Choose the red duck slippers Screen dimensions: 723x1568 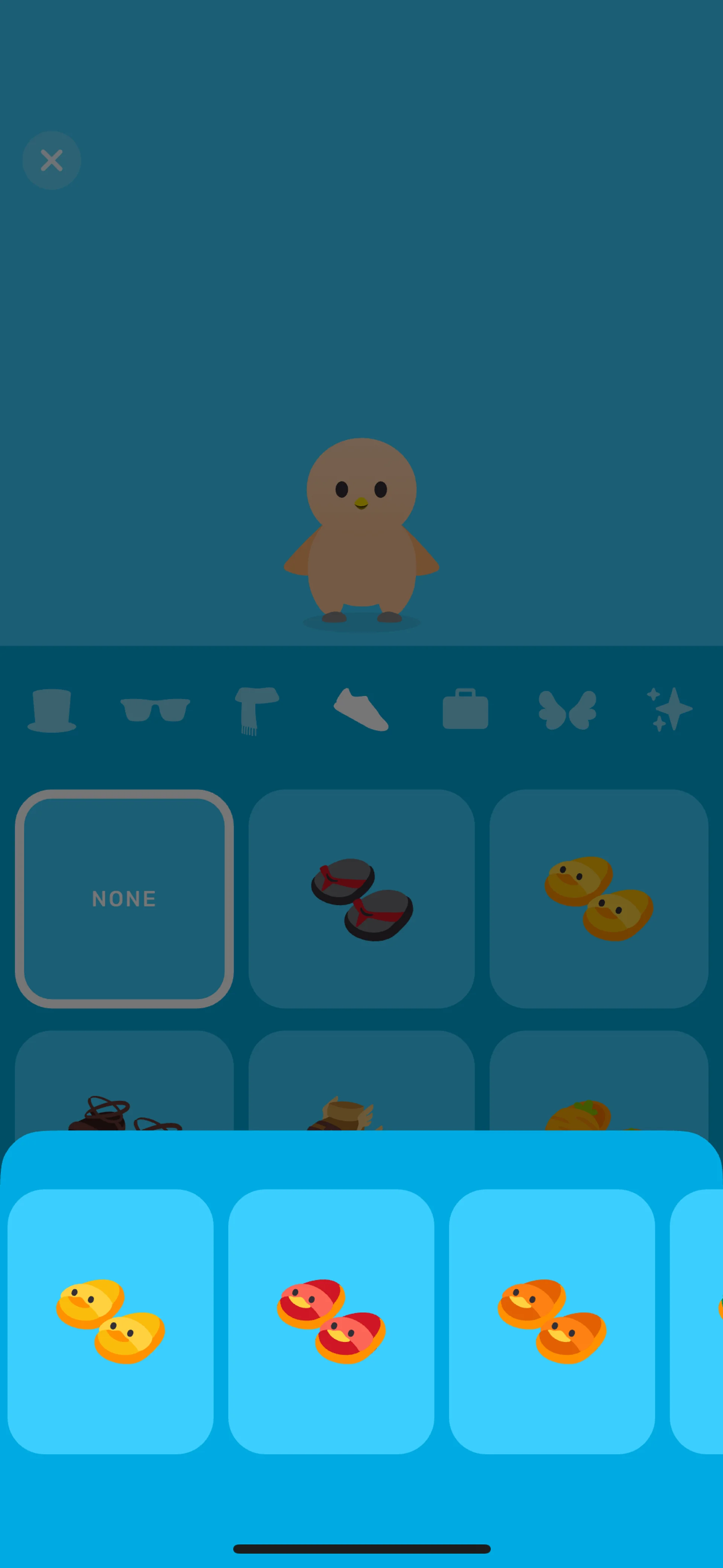click(331, 1321)
